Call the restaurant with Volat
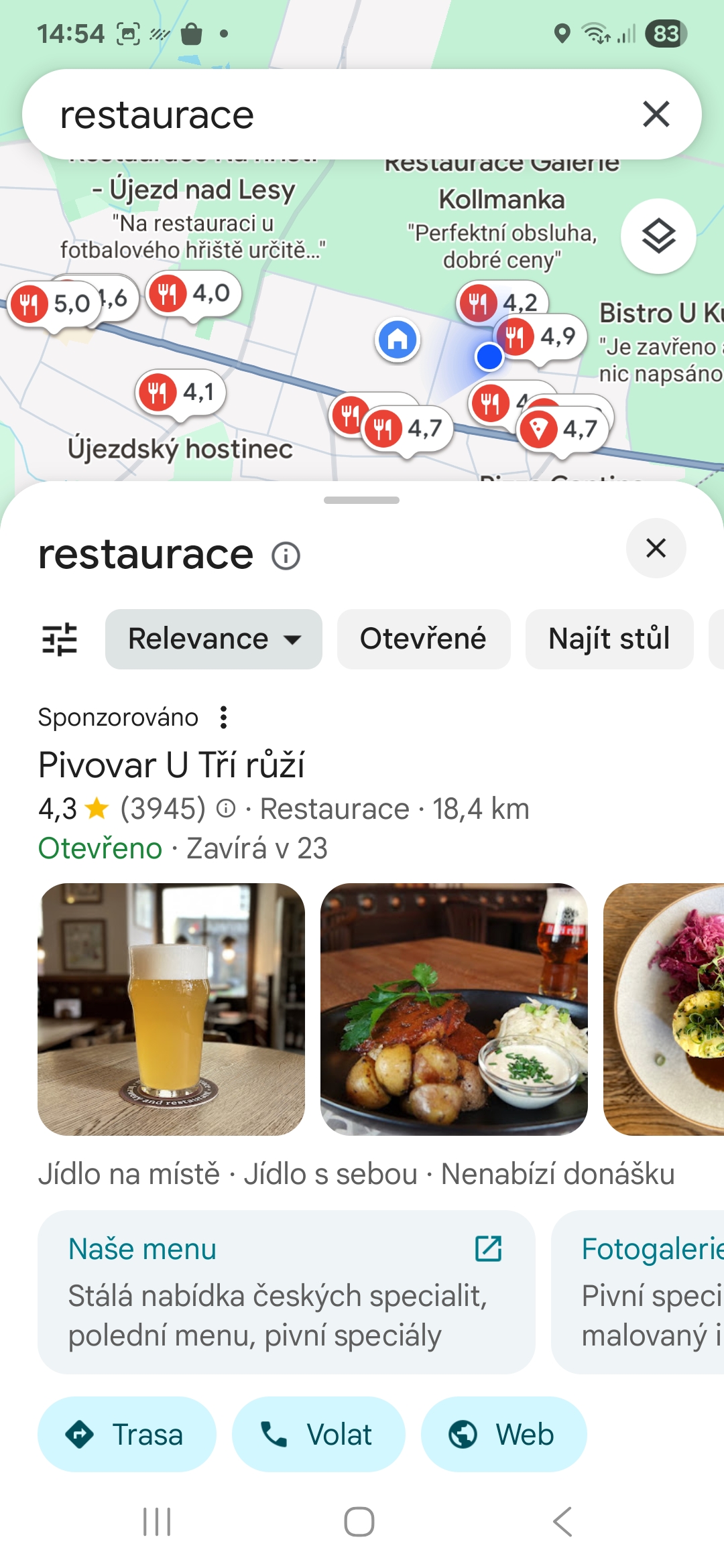 point(318,1434)
